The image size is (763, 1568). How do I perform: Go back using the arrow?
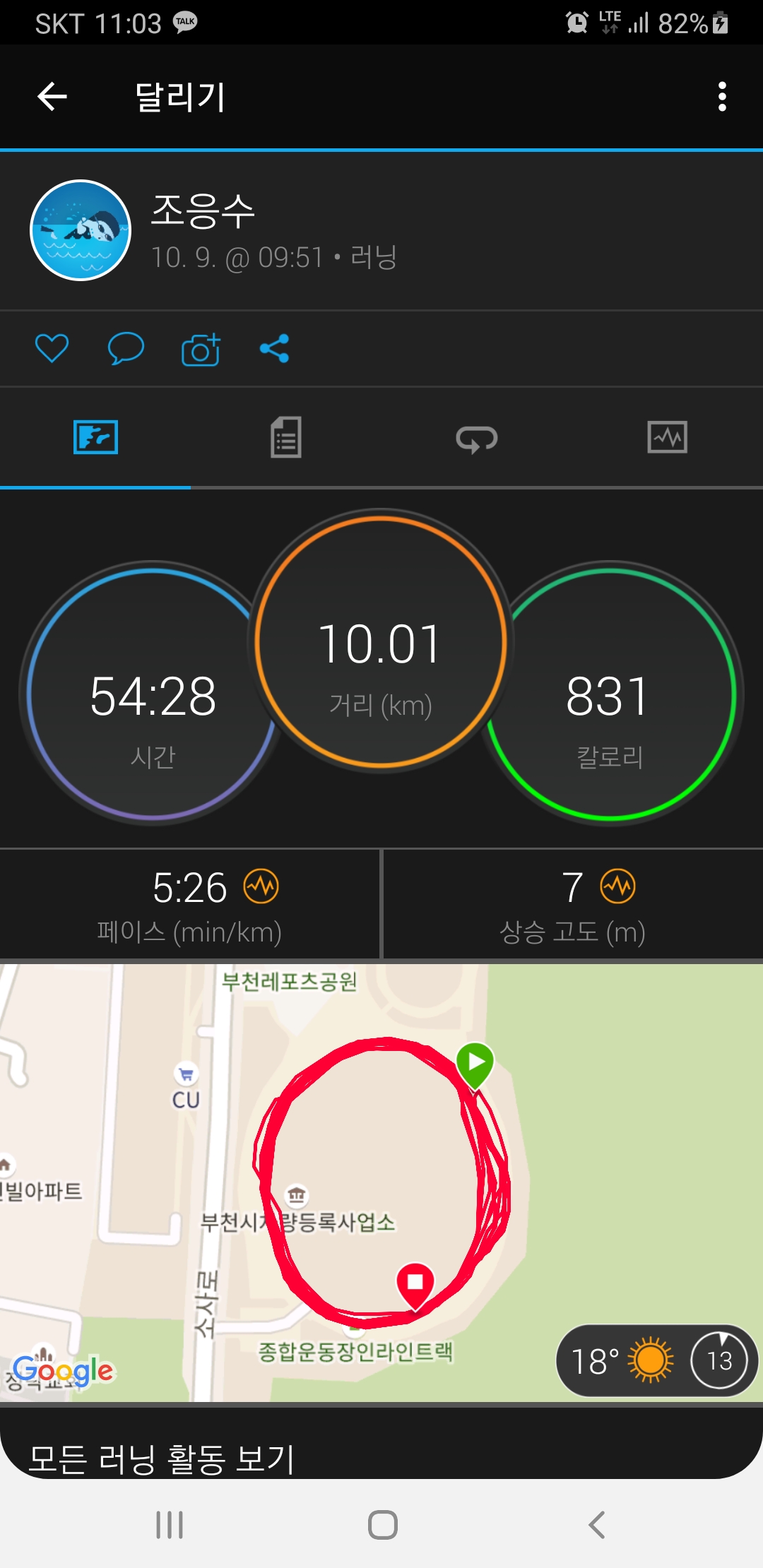tap(52, 97)
